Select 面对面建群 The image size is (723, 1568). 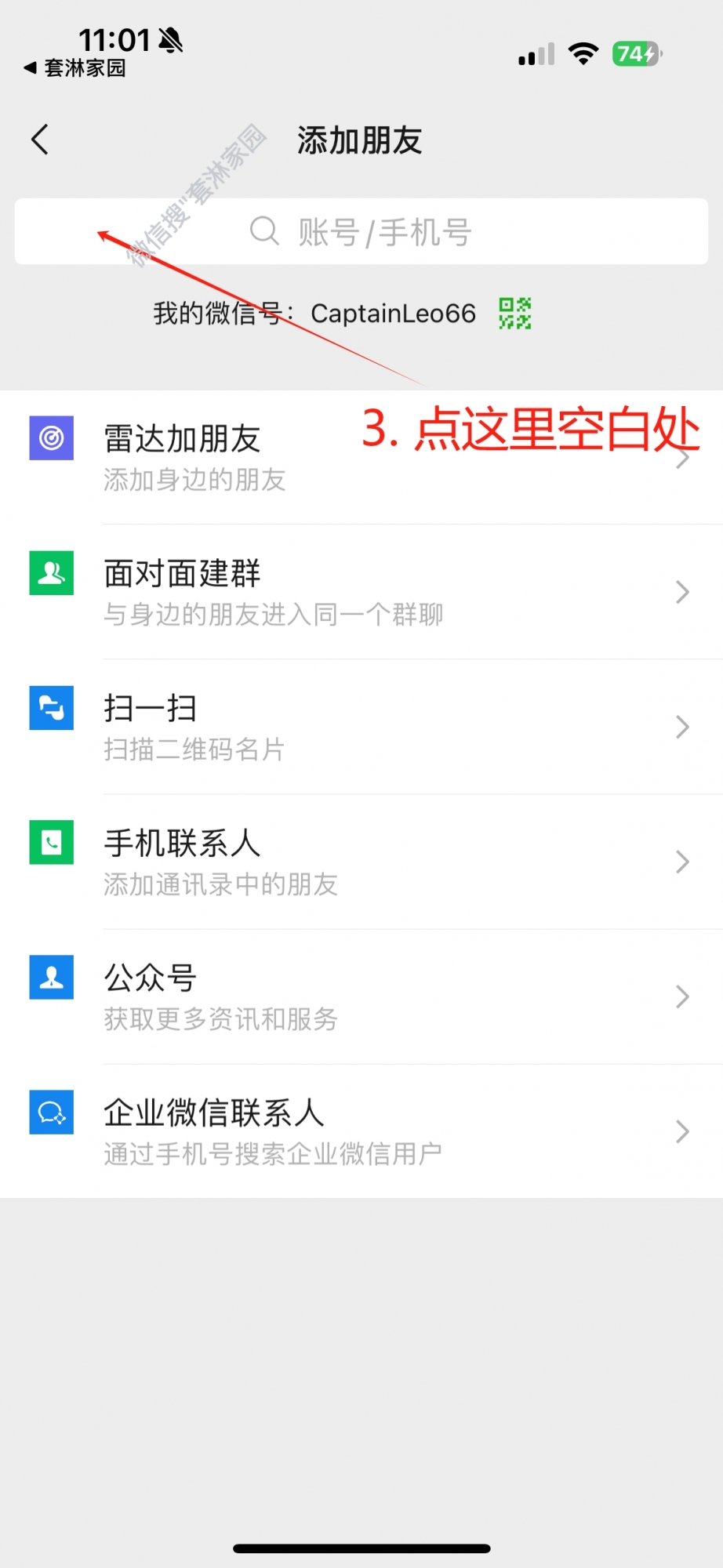[361, 593]
